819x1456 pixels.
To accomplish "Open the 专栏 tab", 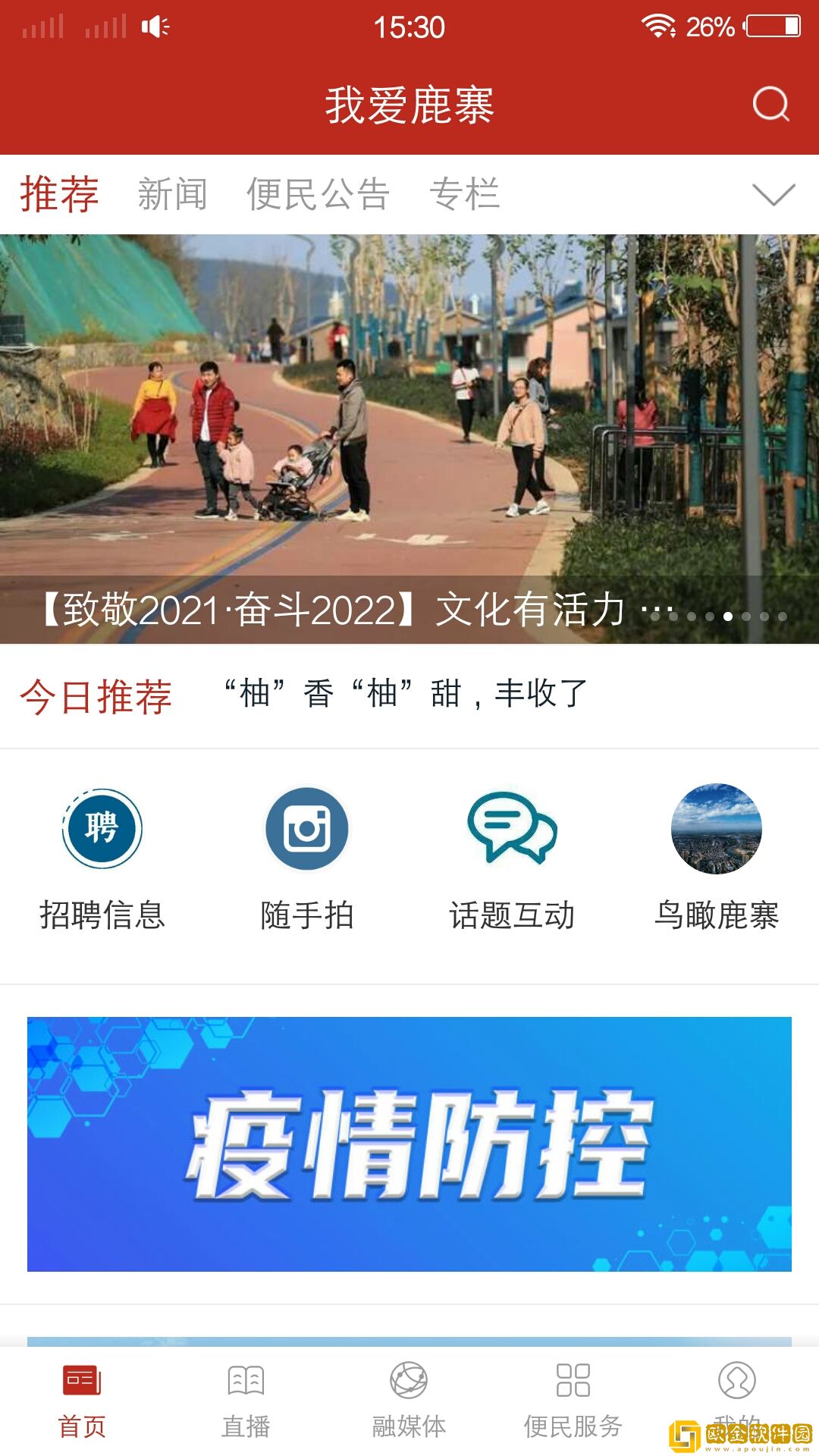I will [464, 194].
